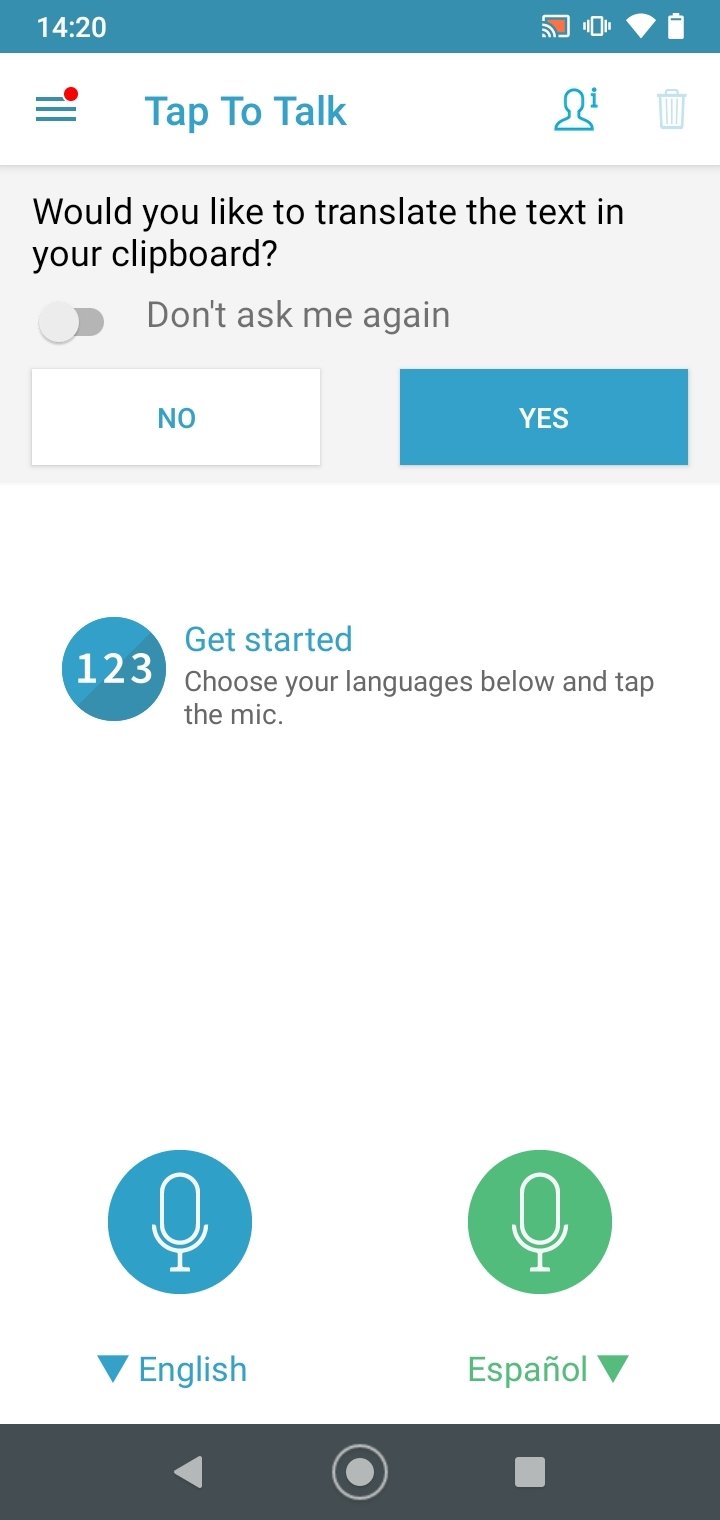Open the Español language dropdown
Screen dimensions: 720x1520
click(x=548, y=1369)
